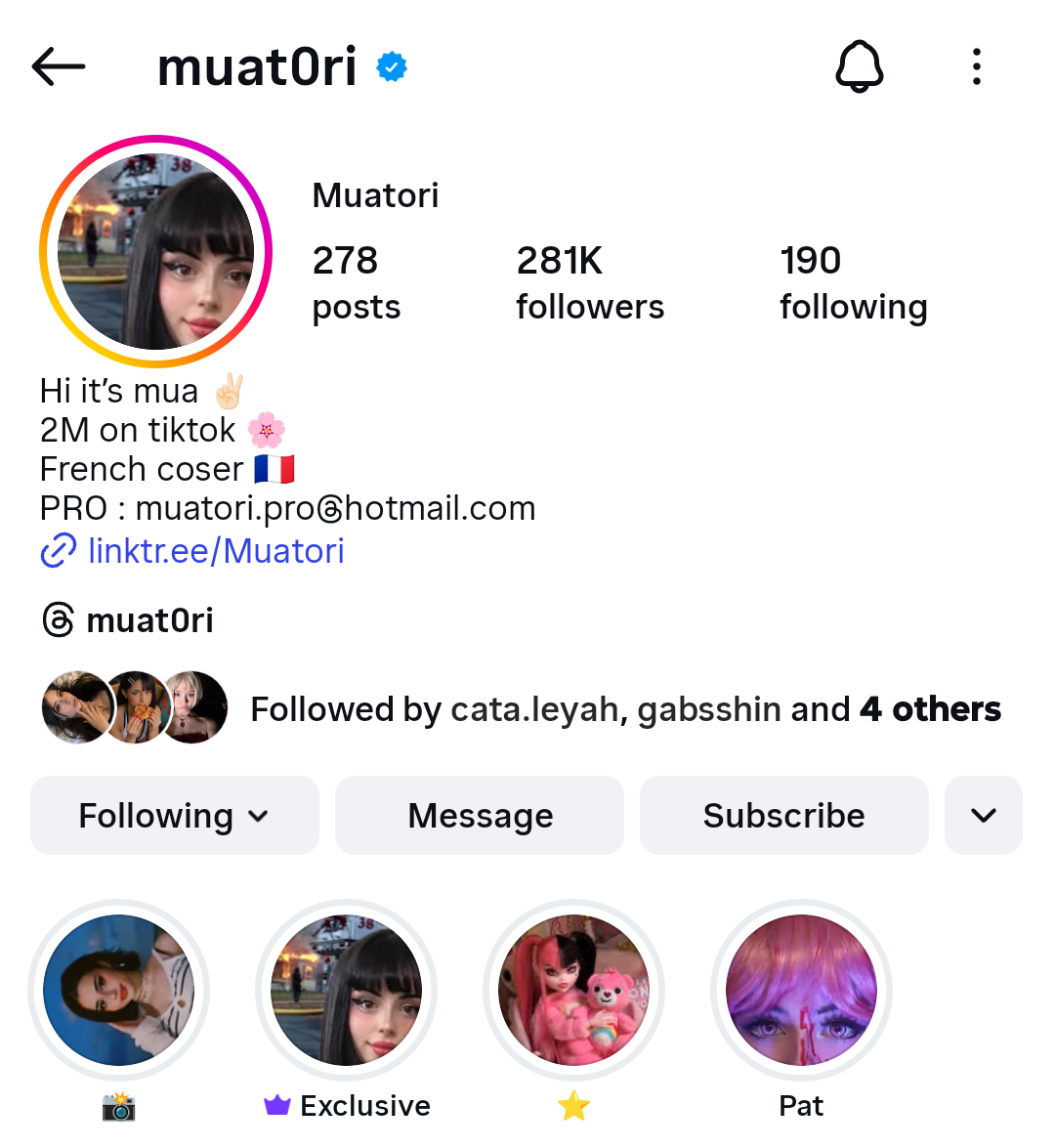This screenshot has height=1148, width=1055.
Task: Open the camera emoji story highlight
Action: tap(119, 991)
